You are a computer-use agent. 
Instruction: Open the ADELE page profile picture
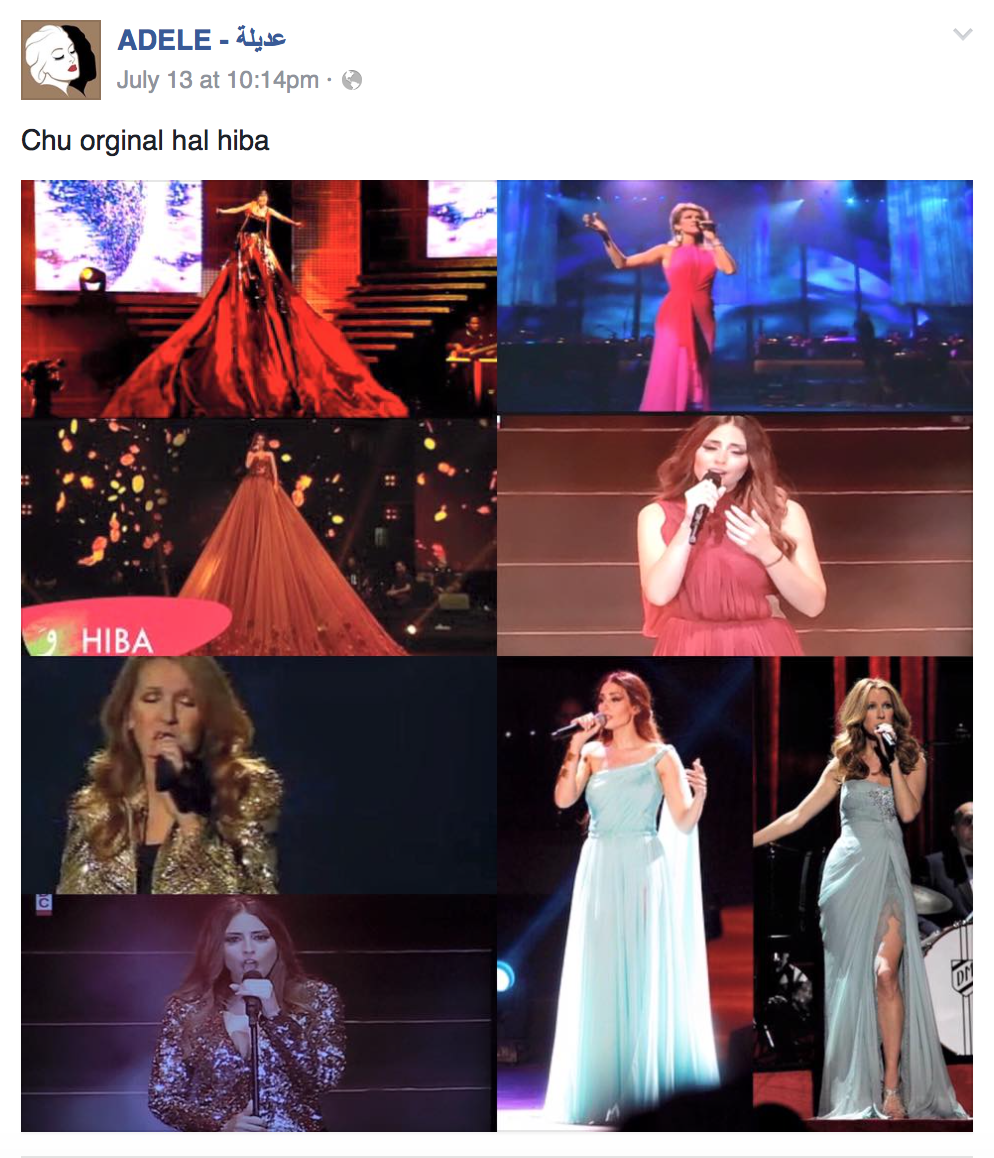click(61, 60)
